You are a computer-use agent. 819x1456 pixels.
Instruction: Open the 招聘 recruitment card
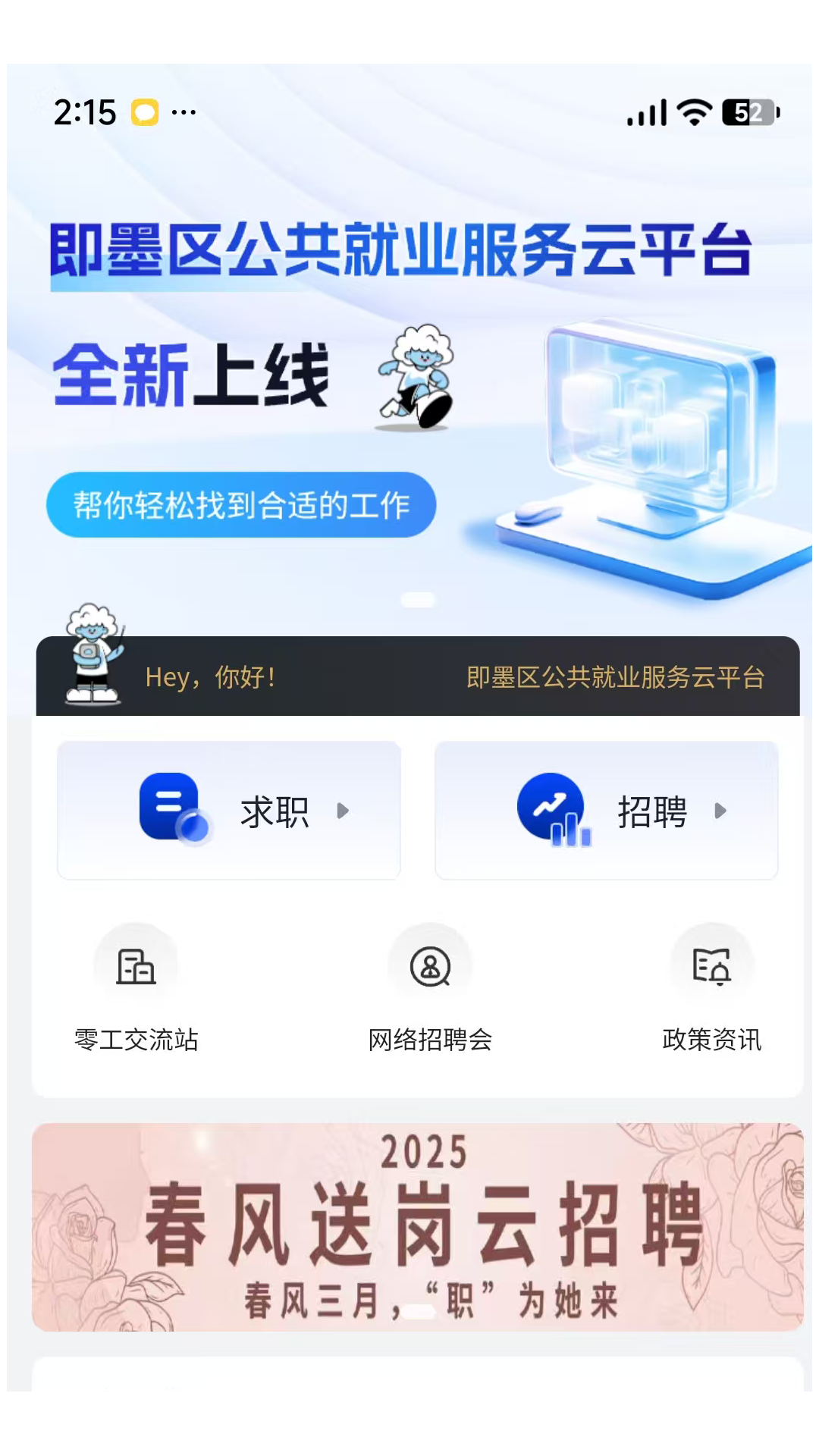click(x=606, y=810)
